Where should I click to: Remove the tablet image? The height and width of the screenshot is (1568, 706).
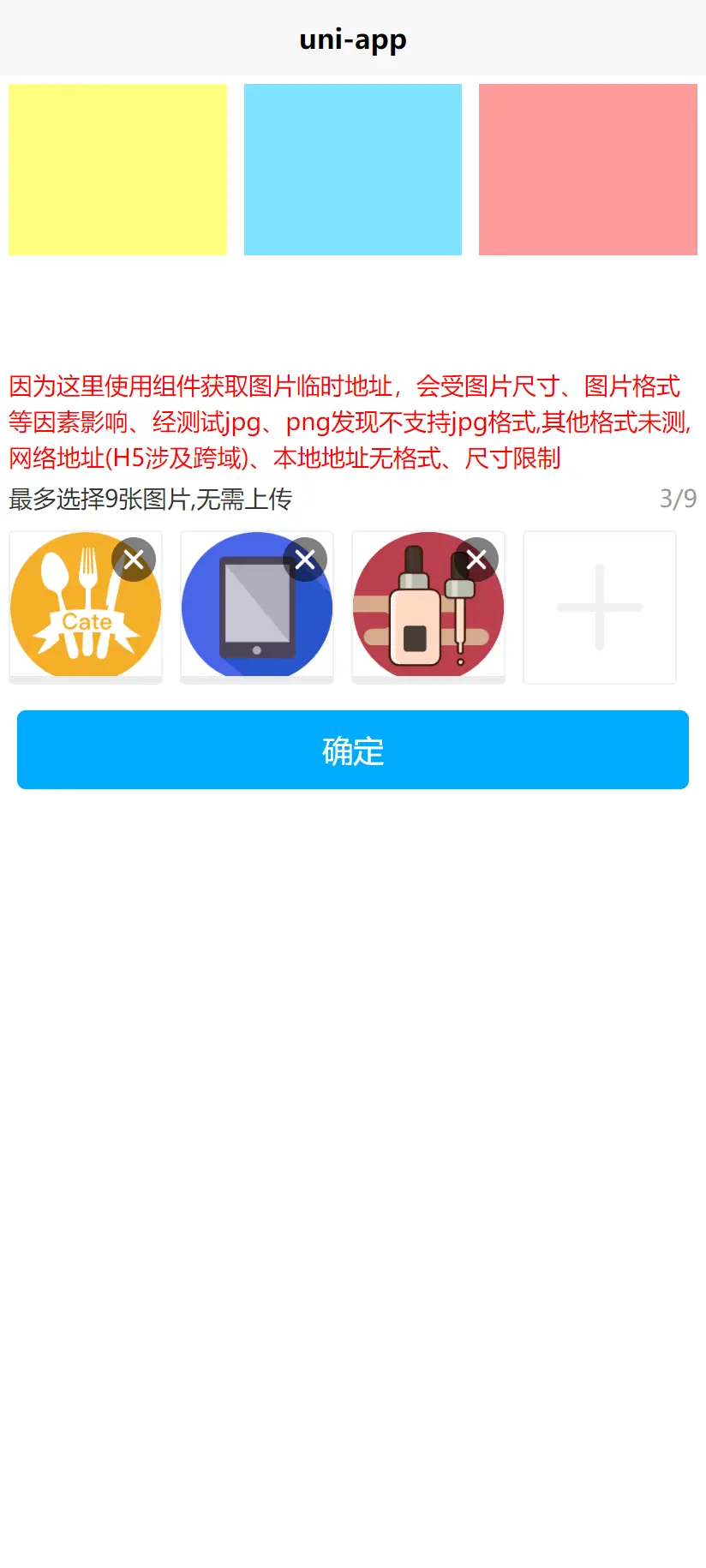305,560
